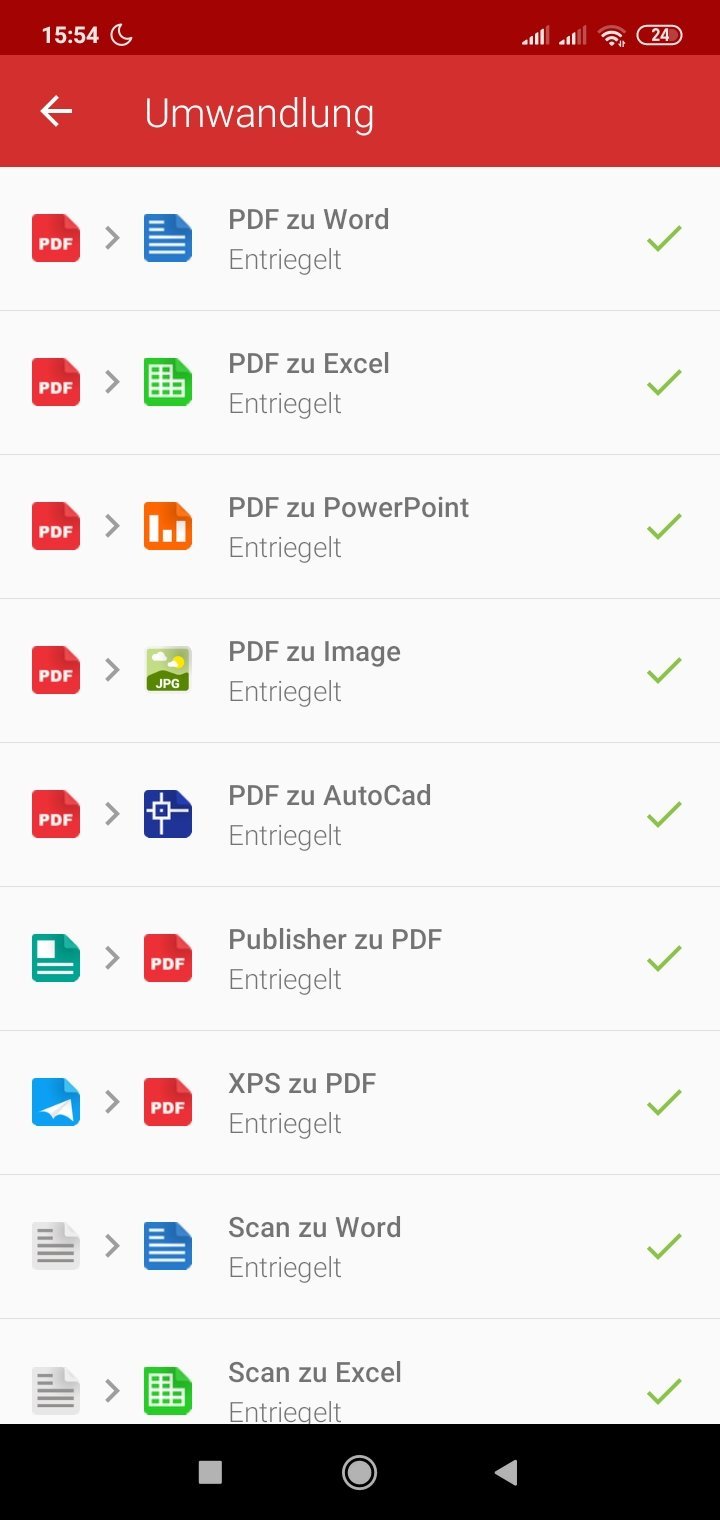Open the PDF zu Image option
The height and width of the screenshot is (1520, 720).
tap(360, 671)
